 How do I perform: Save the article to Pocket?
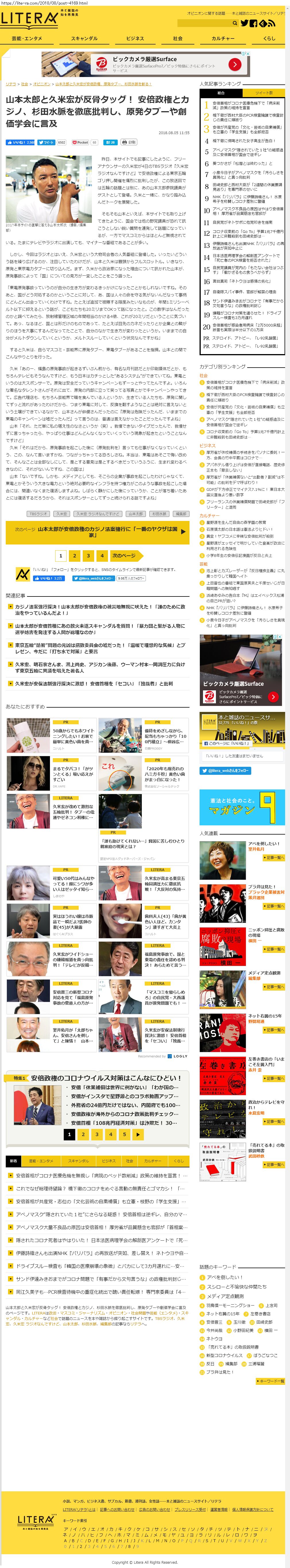click(82, 142)
